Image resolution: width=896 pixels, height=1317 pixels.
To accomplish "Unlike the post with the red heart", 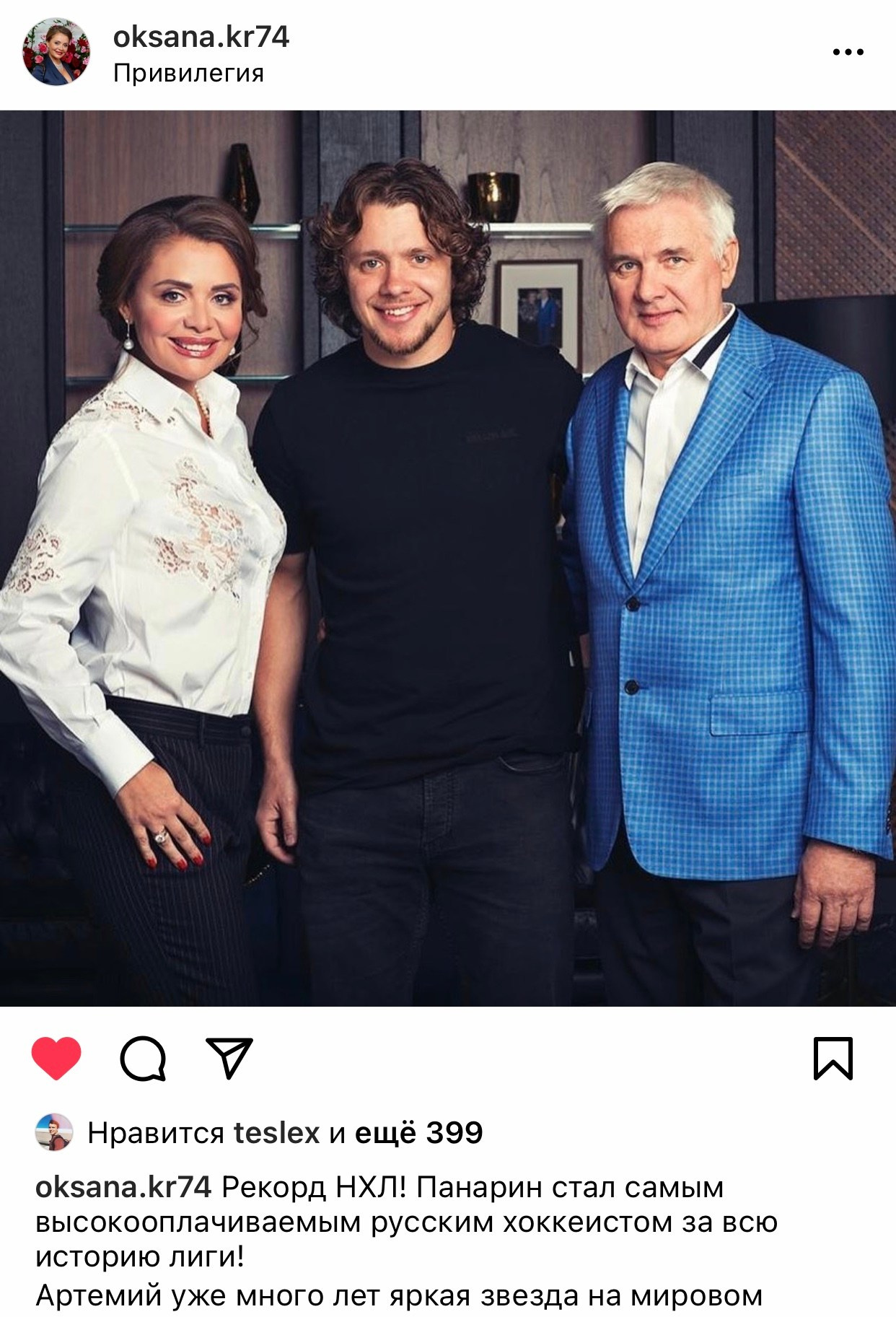I will (56, 1058).
